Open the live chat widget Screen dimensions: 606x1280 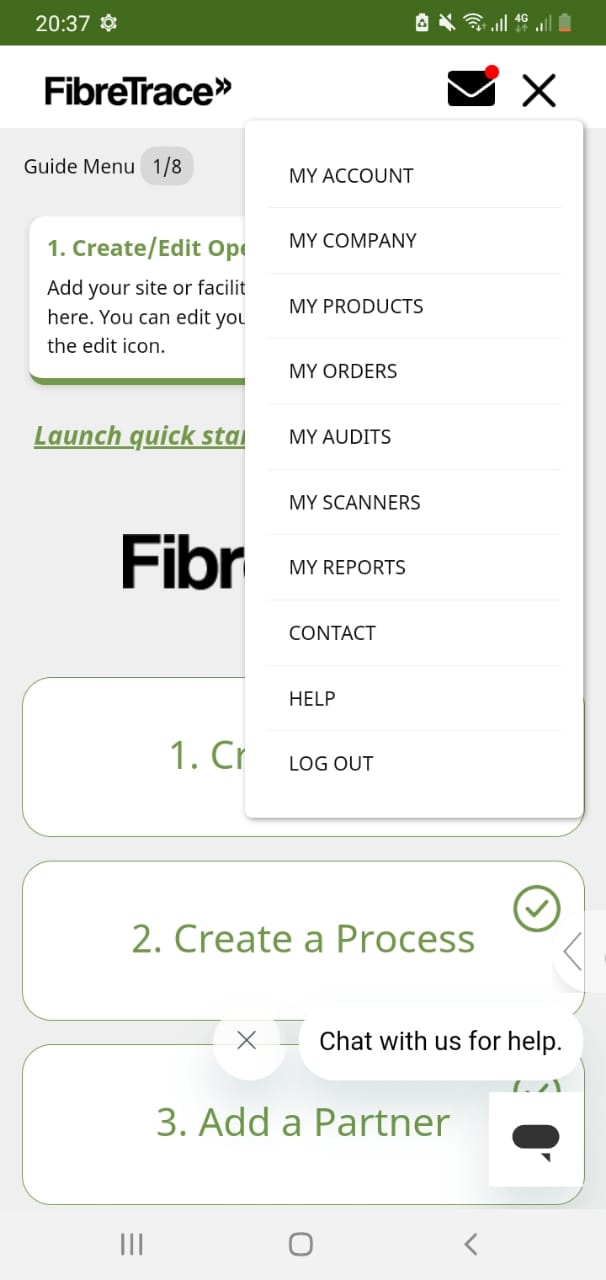(536, 1139)
